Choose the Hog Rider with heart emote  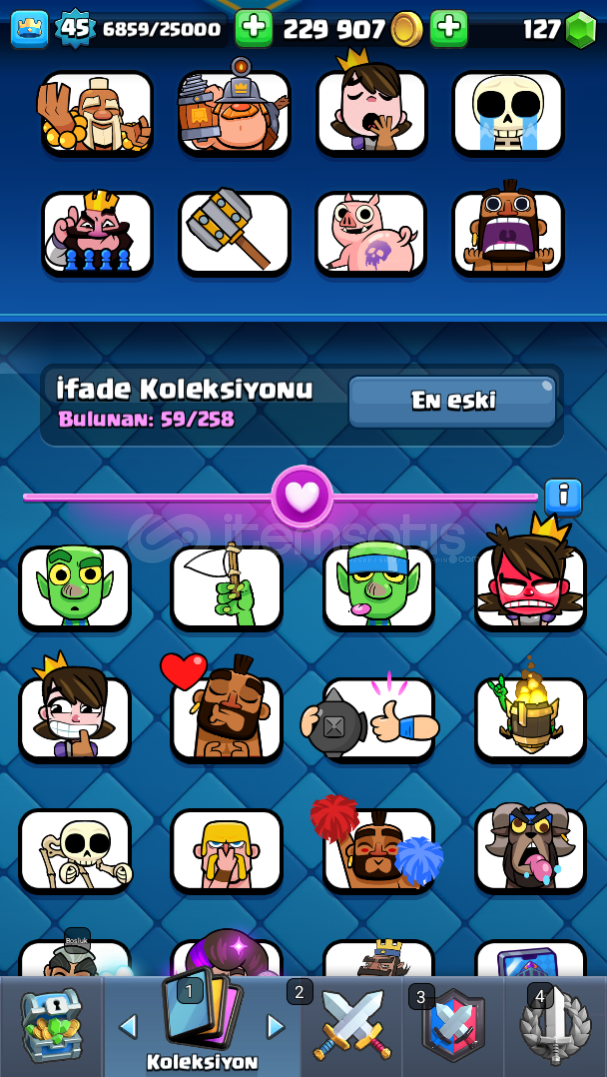coord(226,716)
